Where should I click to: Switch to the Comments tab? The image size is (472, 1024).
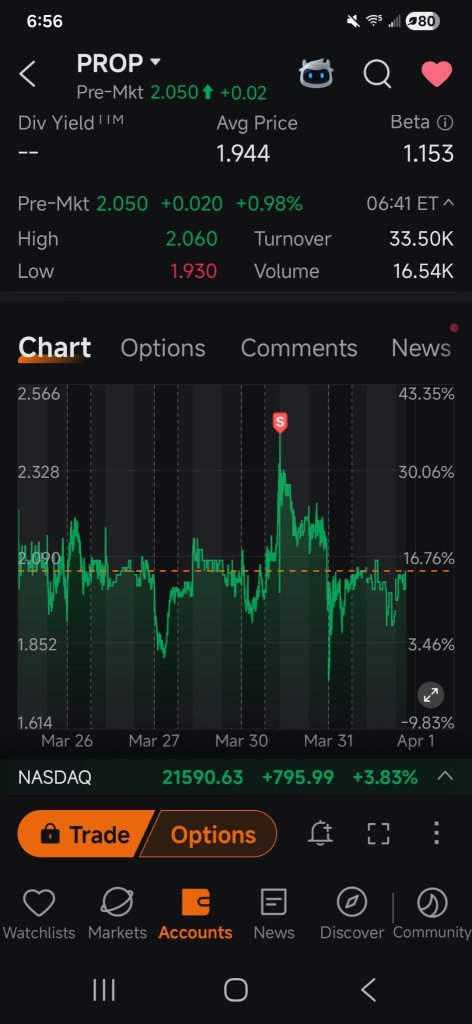click(299, 348)
